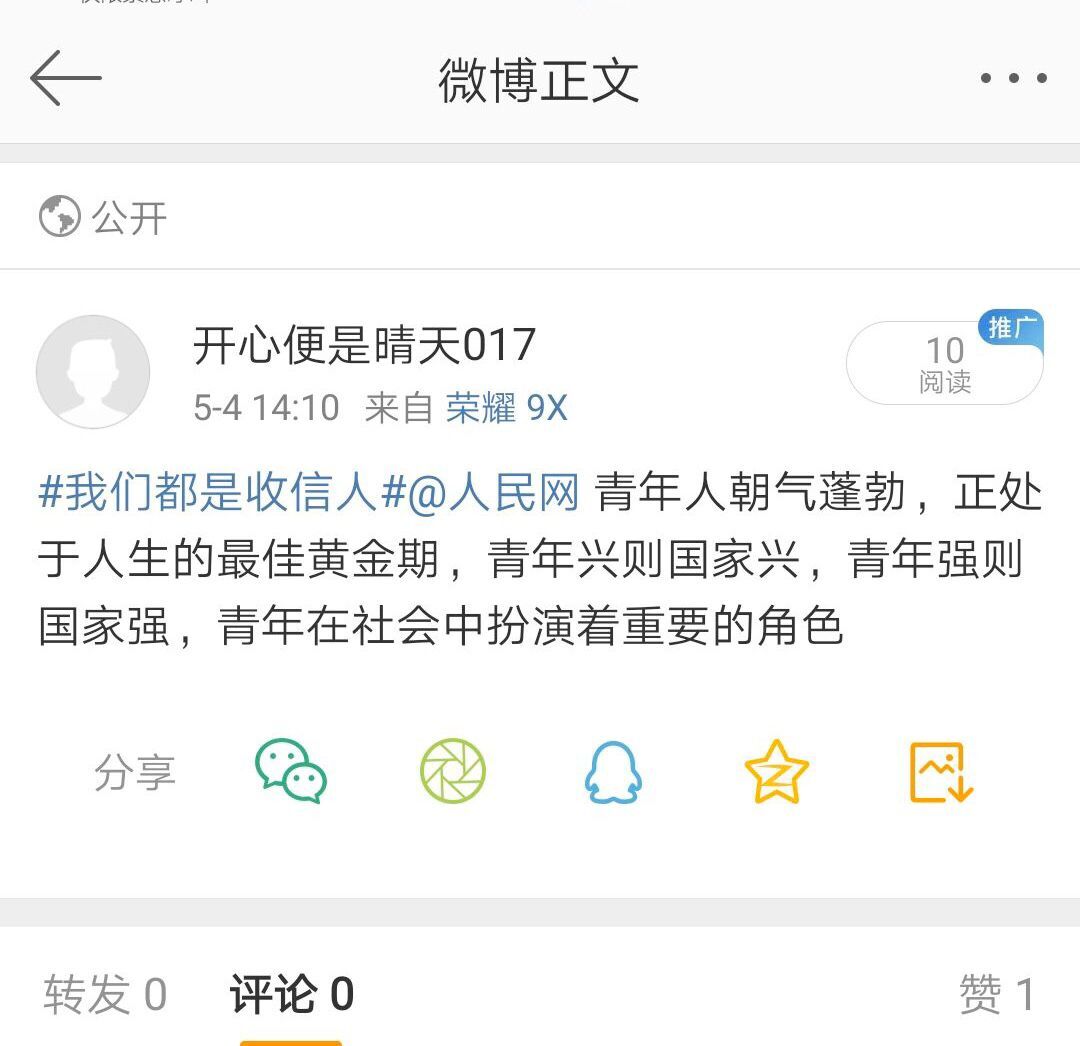The height and width of the screenshot is (1046, 1080).
Task: Tap the 推广 read count button
Action: click(944, 363)
